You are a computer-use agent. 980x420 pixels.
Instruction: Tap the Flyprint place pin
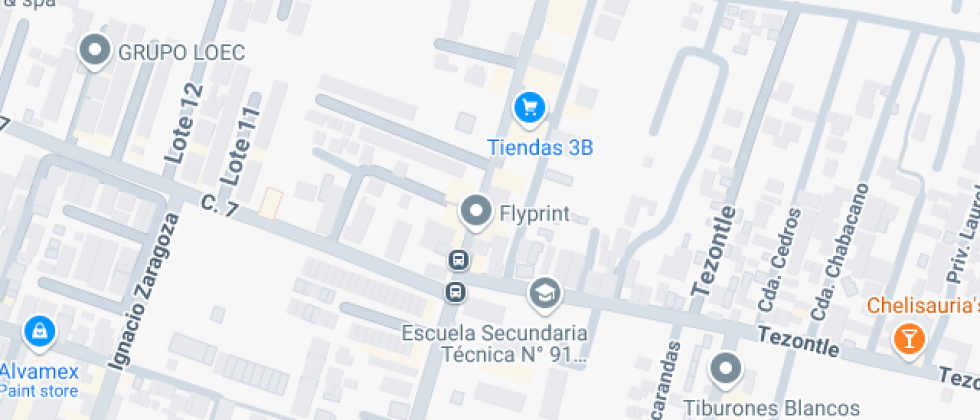pyautogui.click(x=477, y=212)
